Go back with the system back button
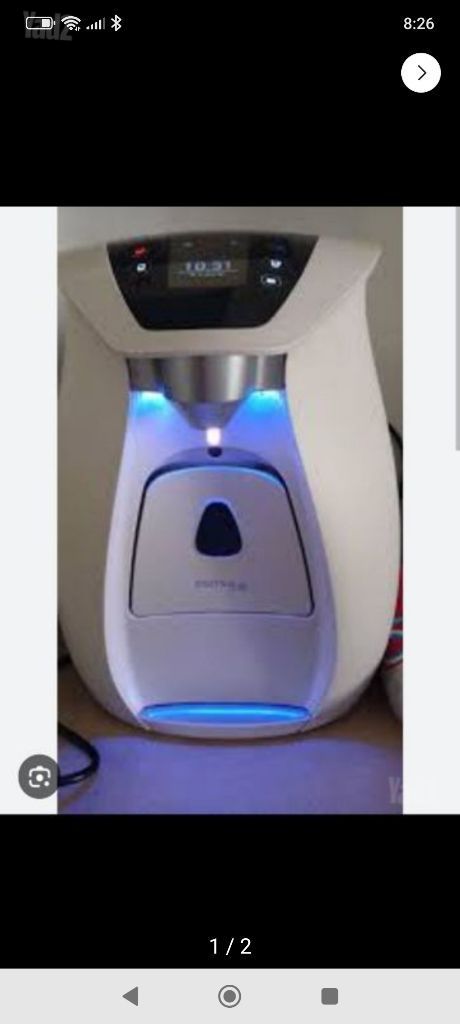This screenshot has height=1024, width=460. point(130,996)
